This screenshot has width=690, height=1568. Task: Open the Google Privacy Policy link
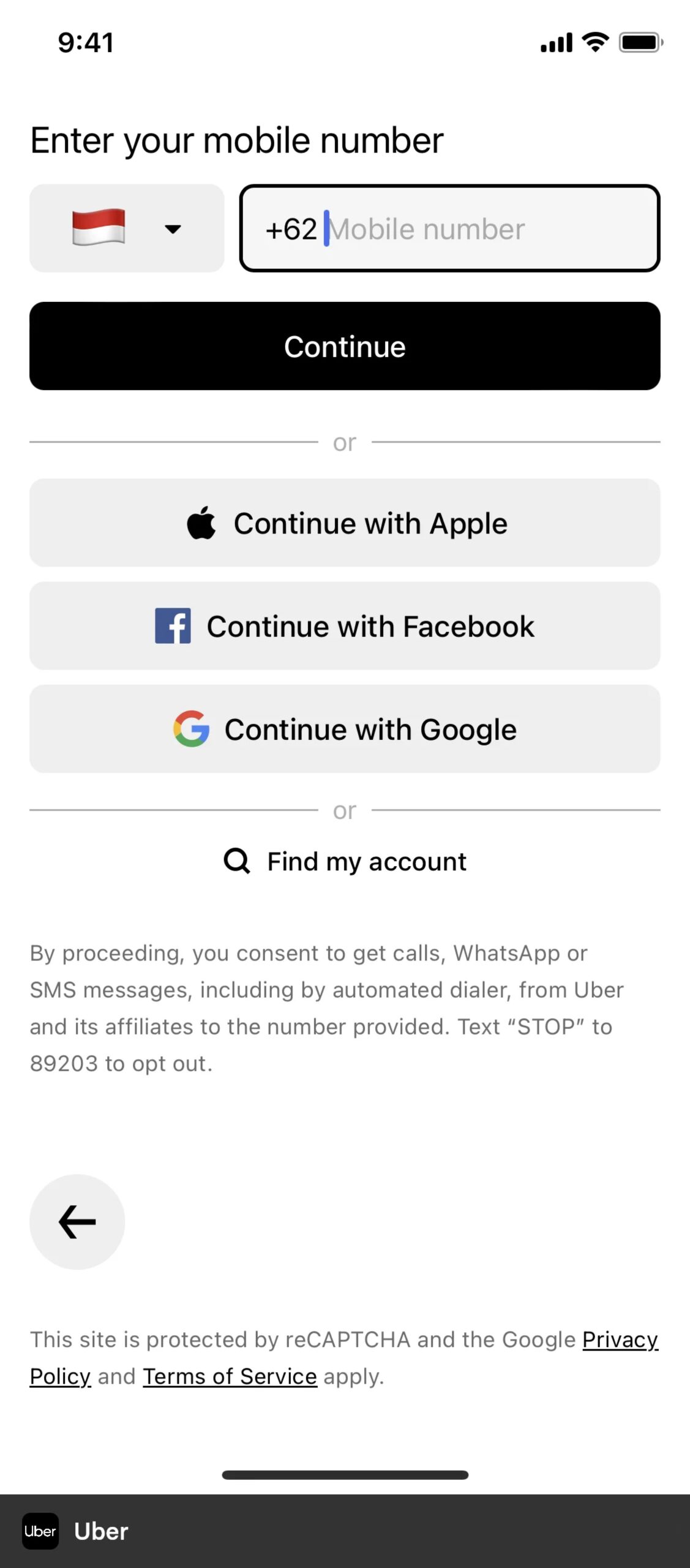tap(620, 1340)
